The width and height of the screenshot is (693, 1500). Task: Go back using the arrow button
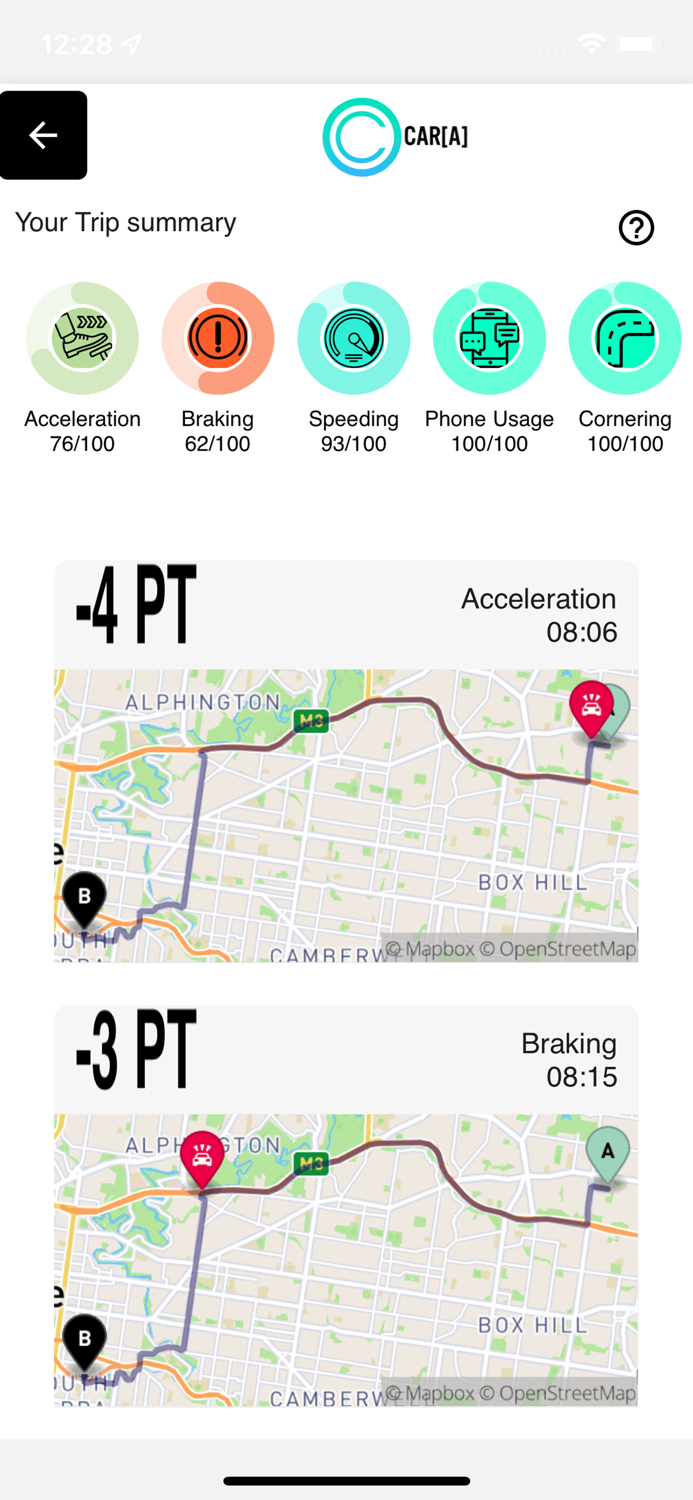[43, 135]
